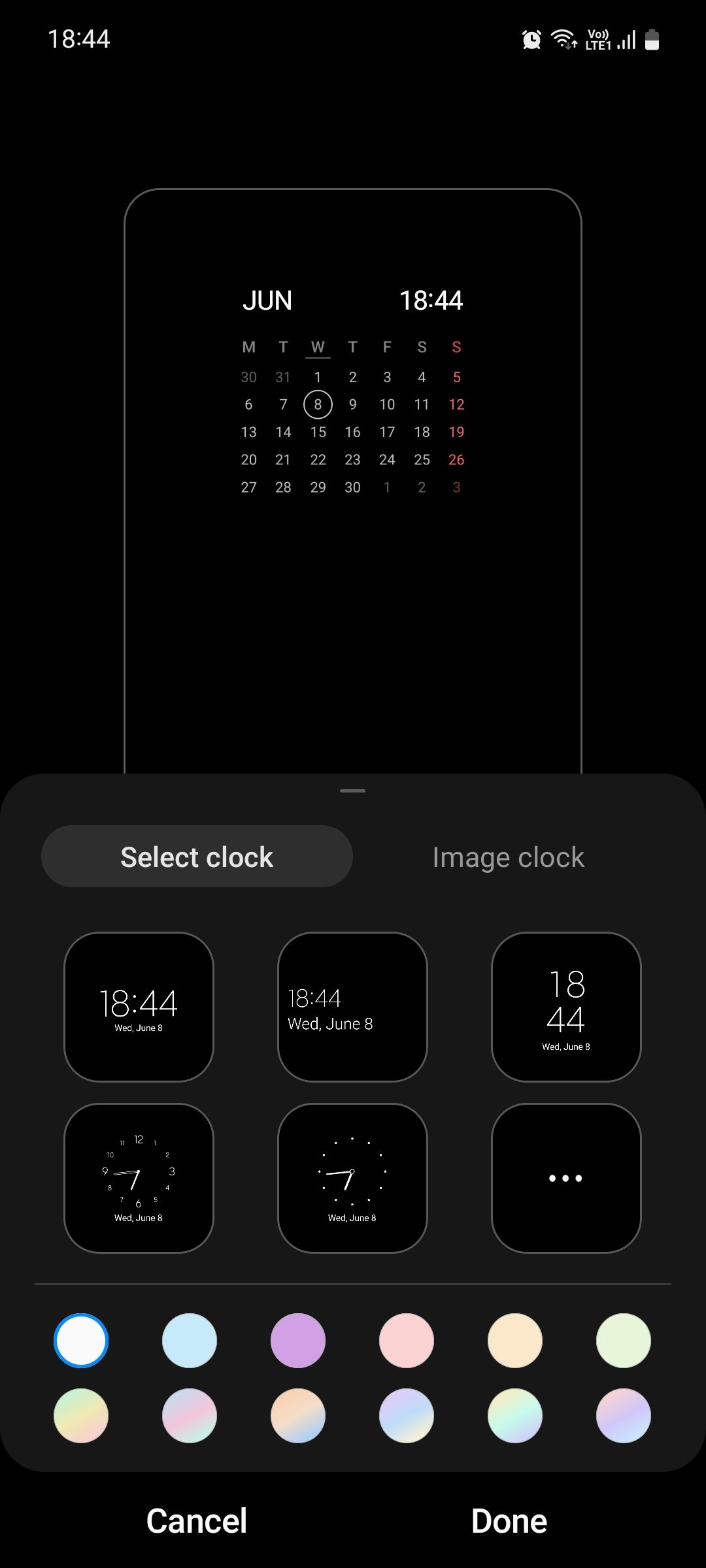Screen dimensions: 706x1568
Task: Select a holographic gradient swatch
Action: (x=189, y=1415)
